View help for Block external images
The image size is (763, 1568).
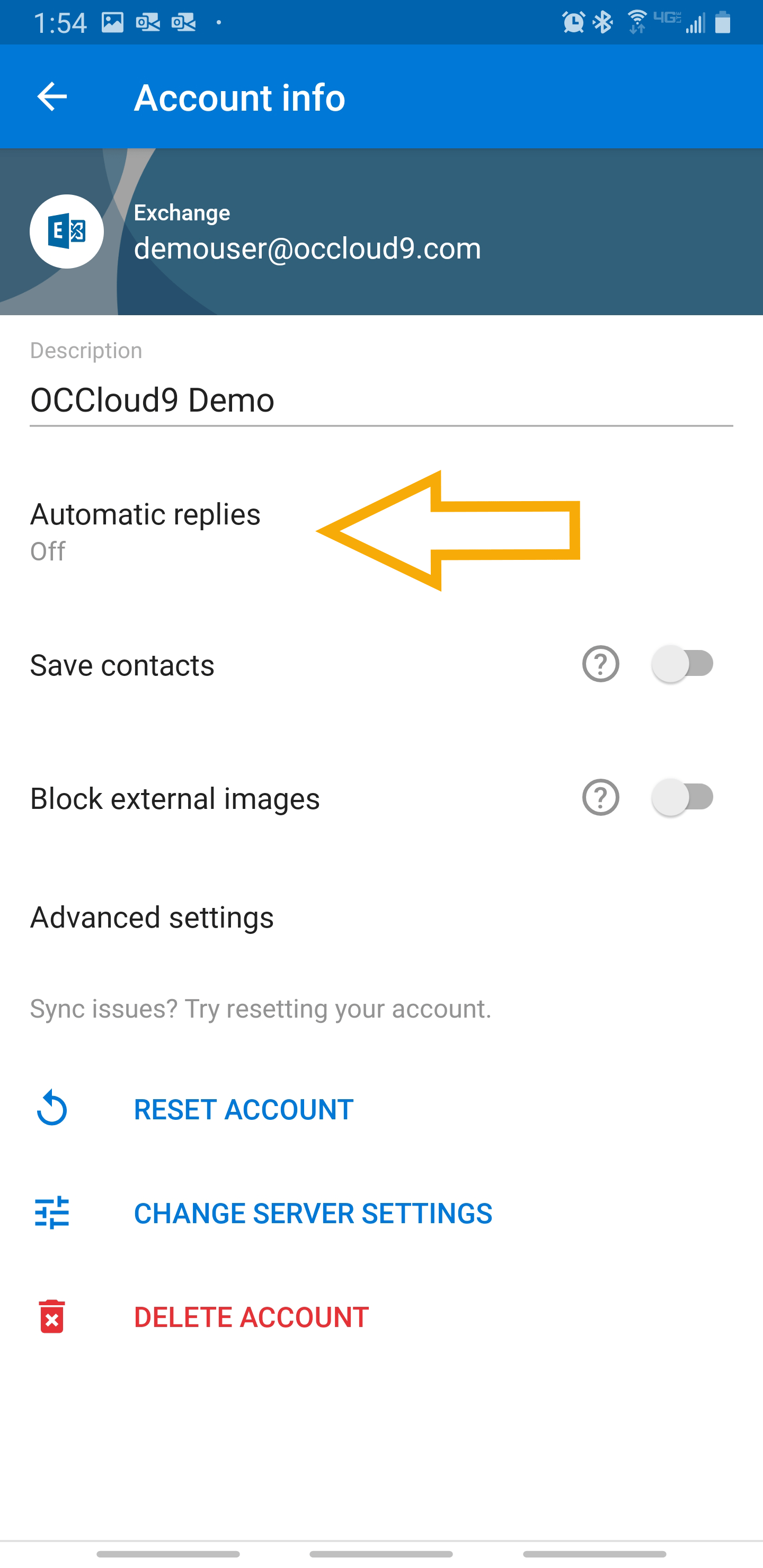pos(600,797)
